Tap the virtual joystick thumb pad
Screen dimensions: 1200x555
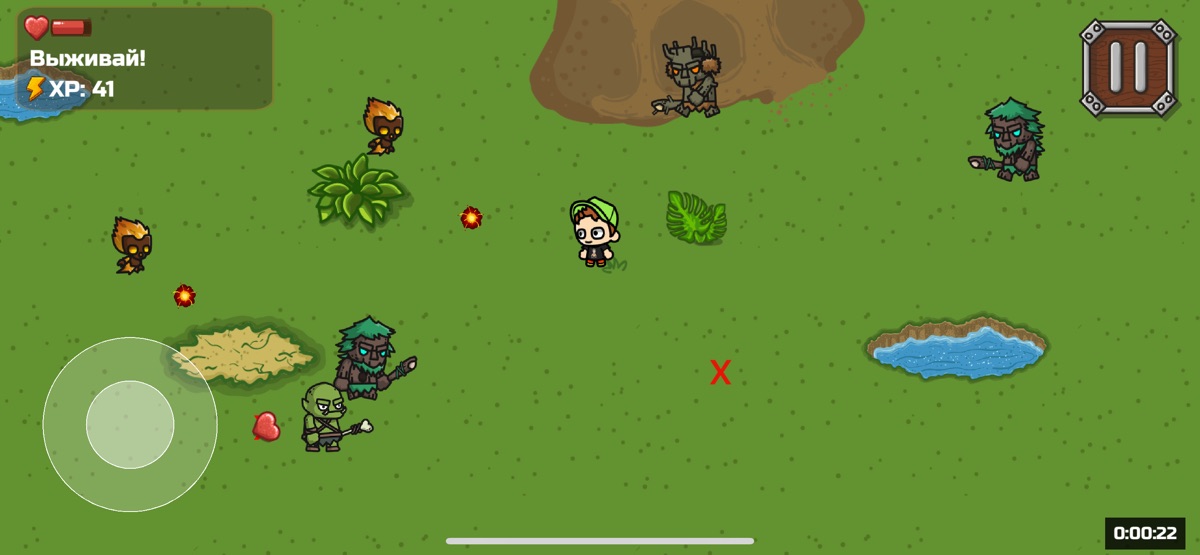(x=130, y=424)
